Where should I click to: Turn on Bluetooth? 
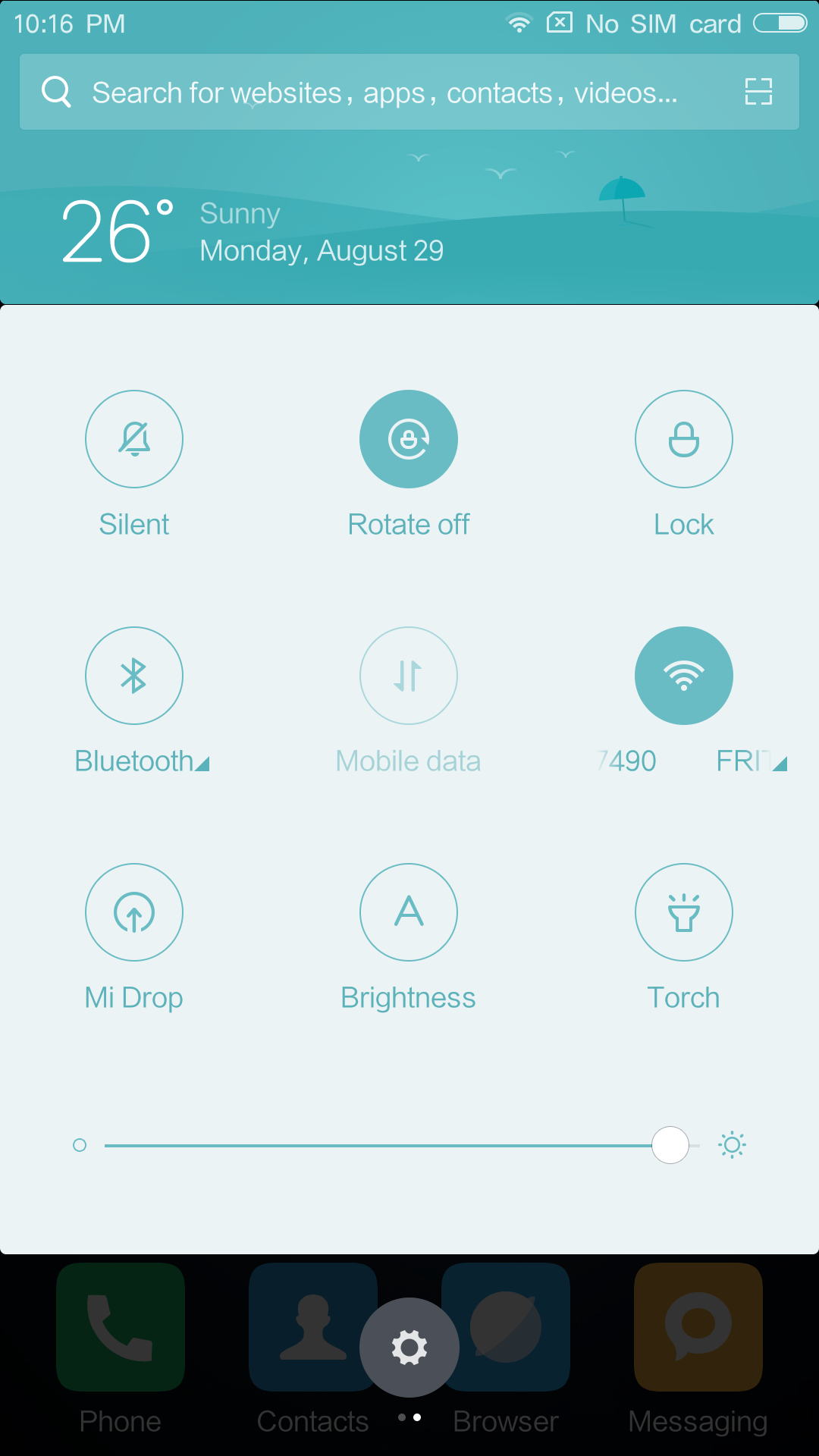coord(134,676)
